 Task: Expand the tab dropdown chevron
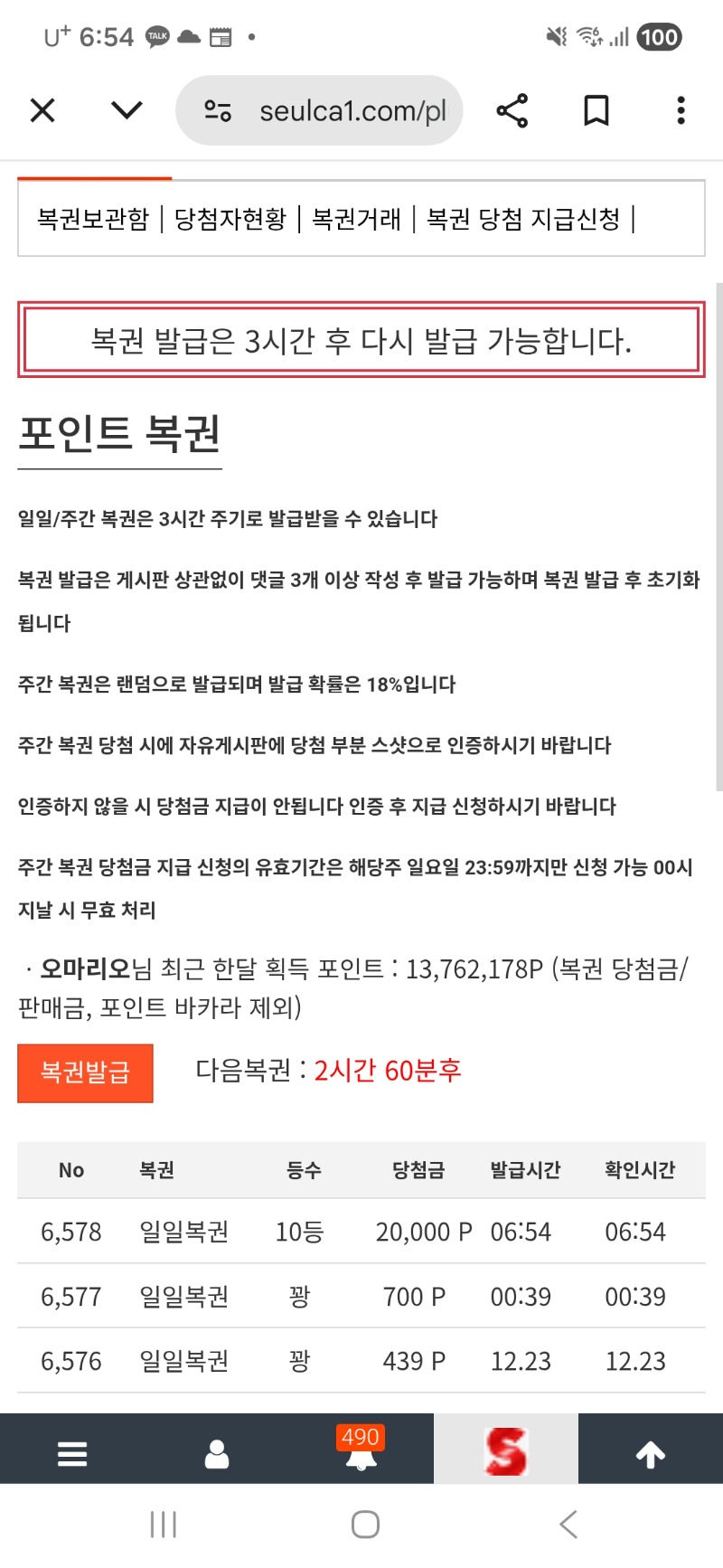point(127,110)
